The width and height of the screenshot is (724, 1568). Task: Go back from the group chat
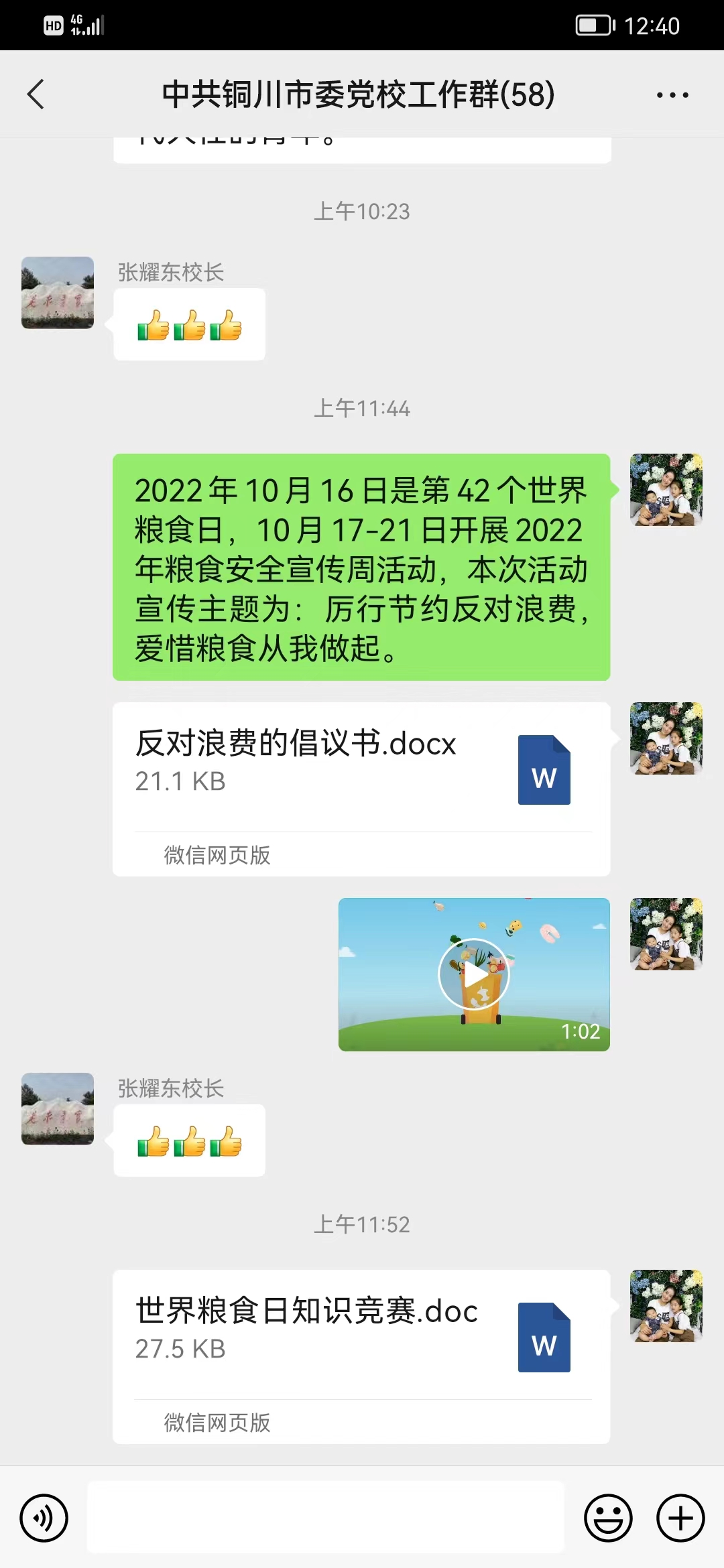point(36,94)
